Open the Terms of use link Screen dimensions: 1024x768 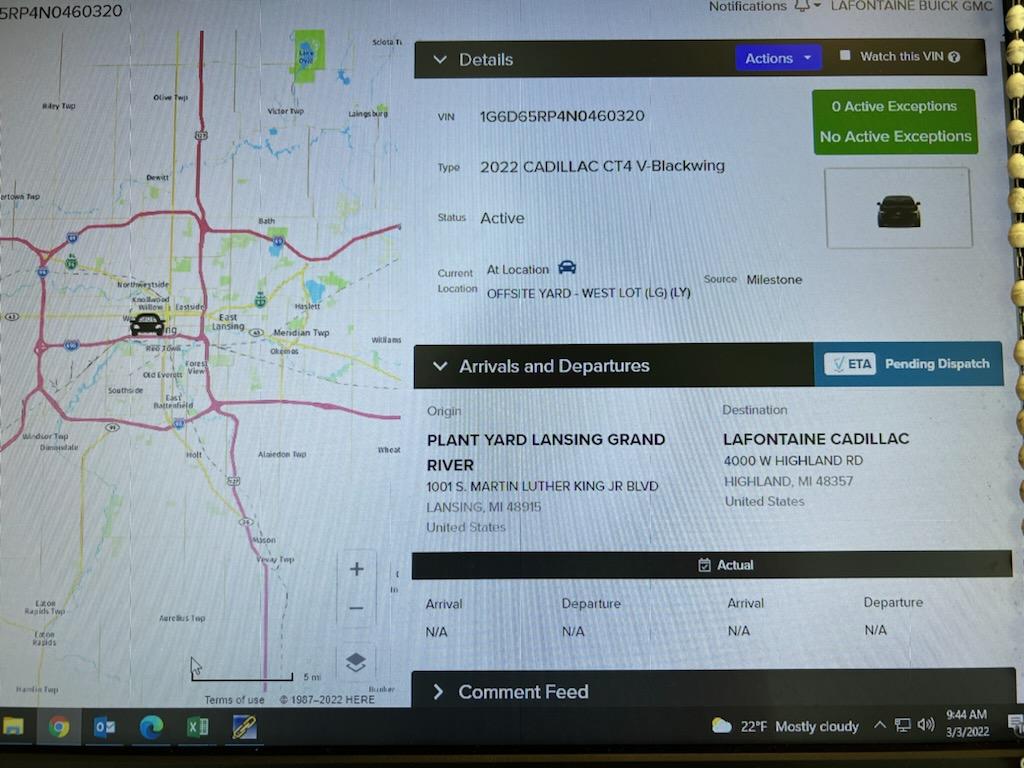click(234, 700)
